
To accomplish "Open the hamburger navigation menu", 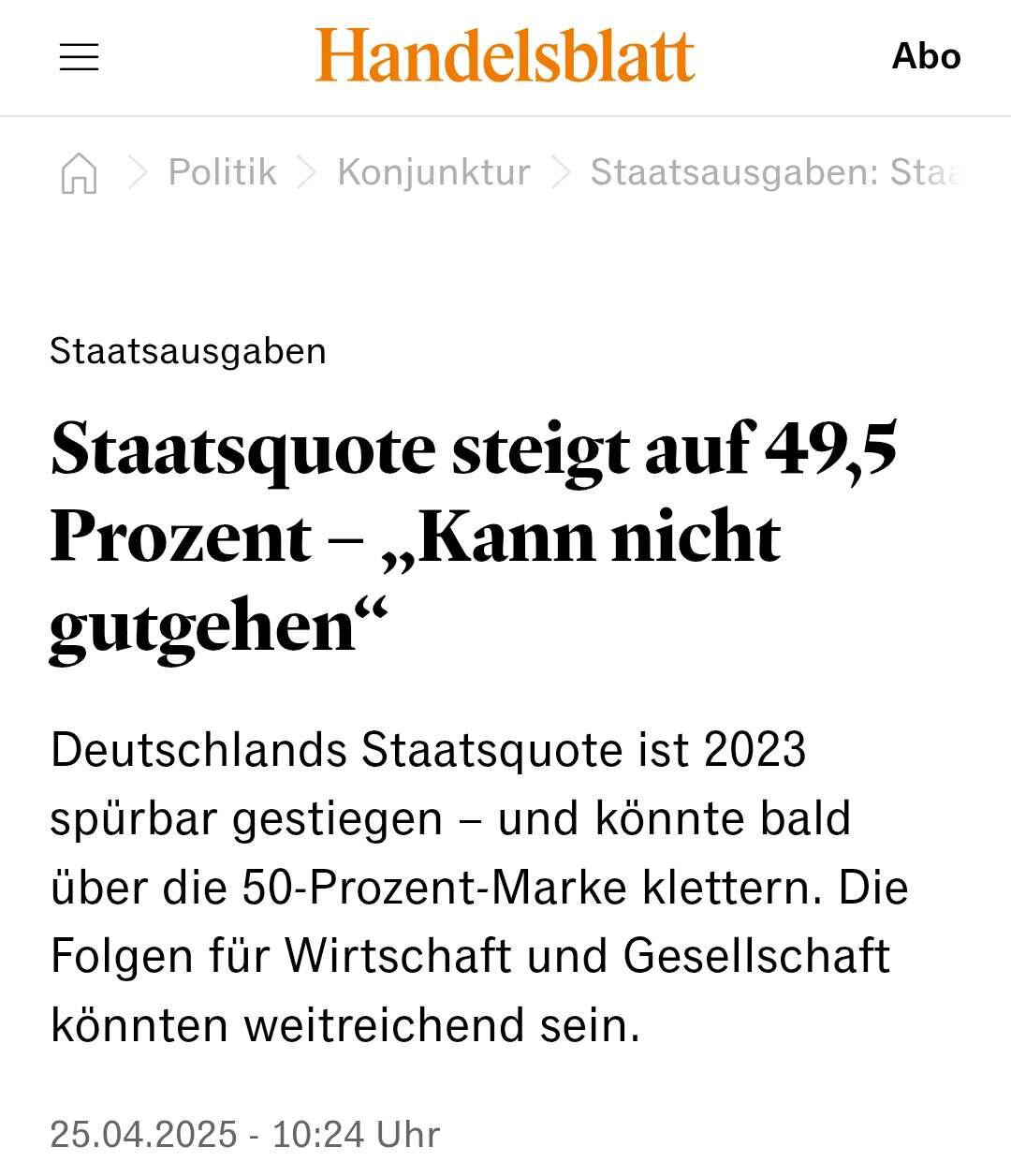I will pos(79,57).
